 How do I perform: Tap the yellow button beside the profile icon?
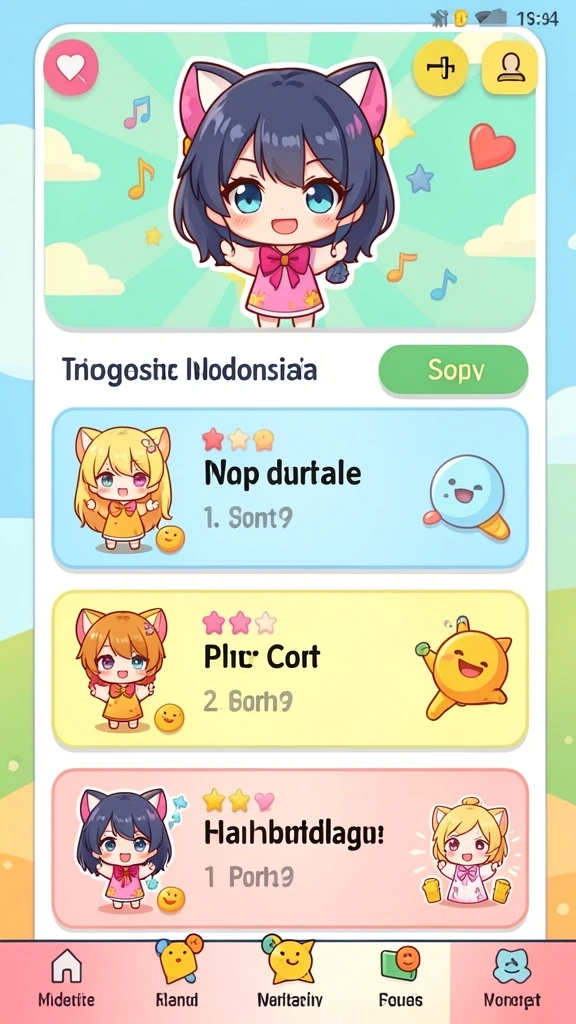pyautogui.click(x=441, y=67)
